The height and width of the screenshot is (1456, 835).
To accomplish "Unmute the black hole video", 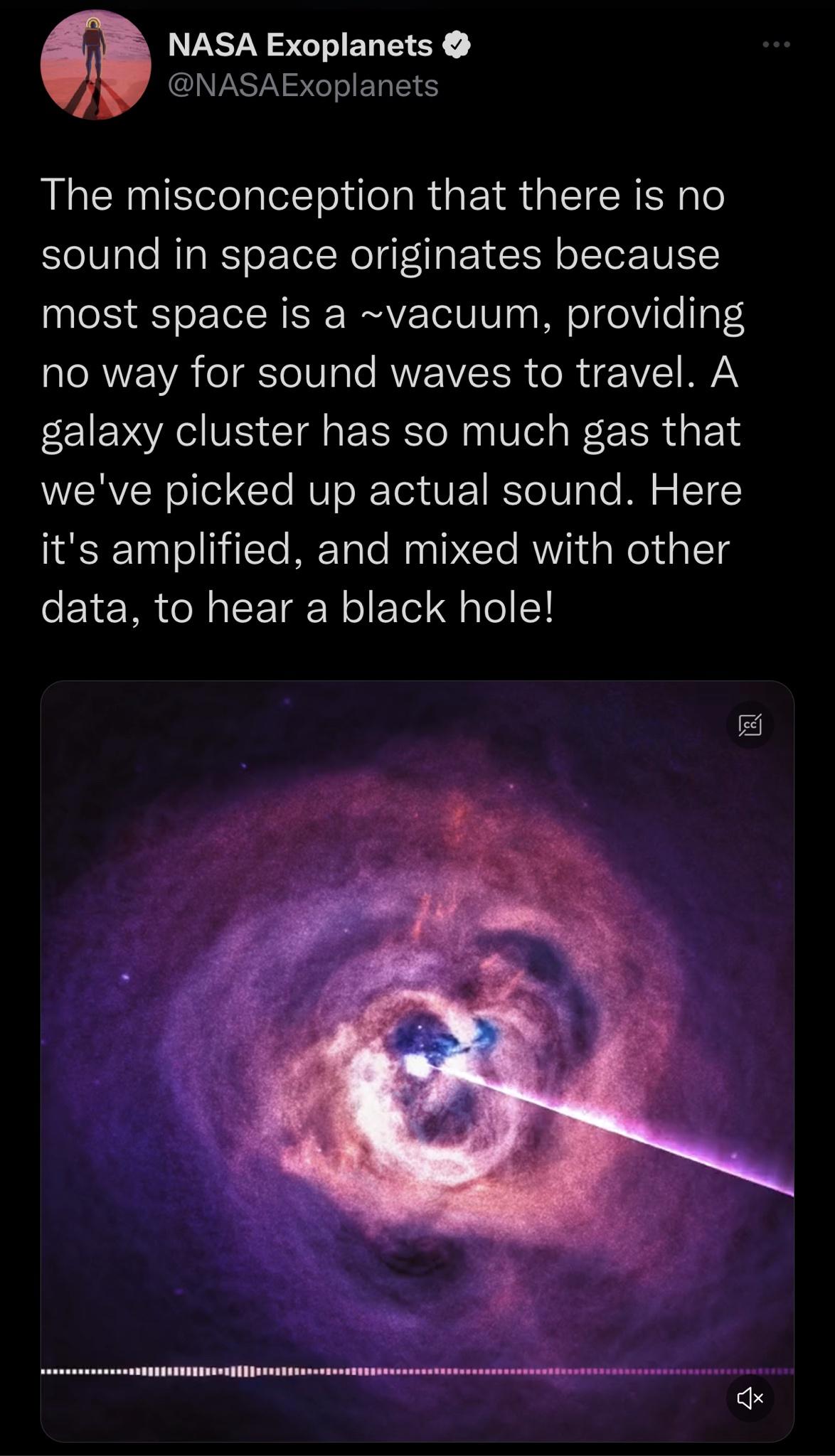I will pyautogui.click(x=750, y=1398).
